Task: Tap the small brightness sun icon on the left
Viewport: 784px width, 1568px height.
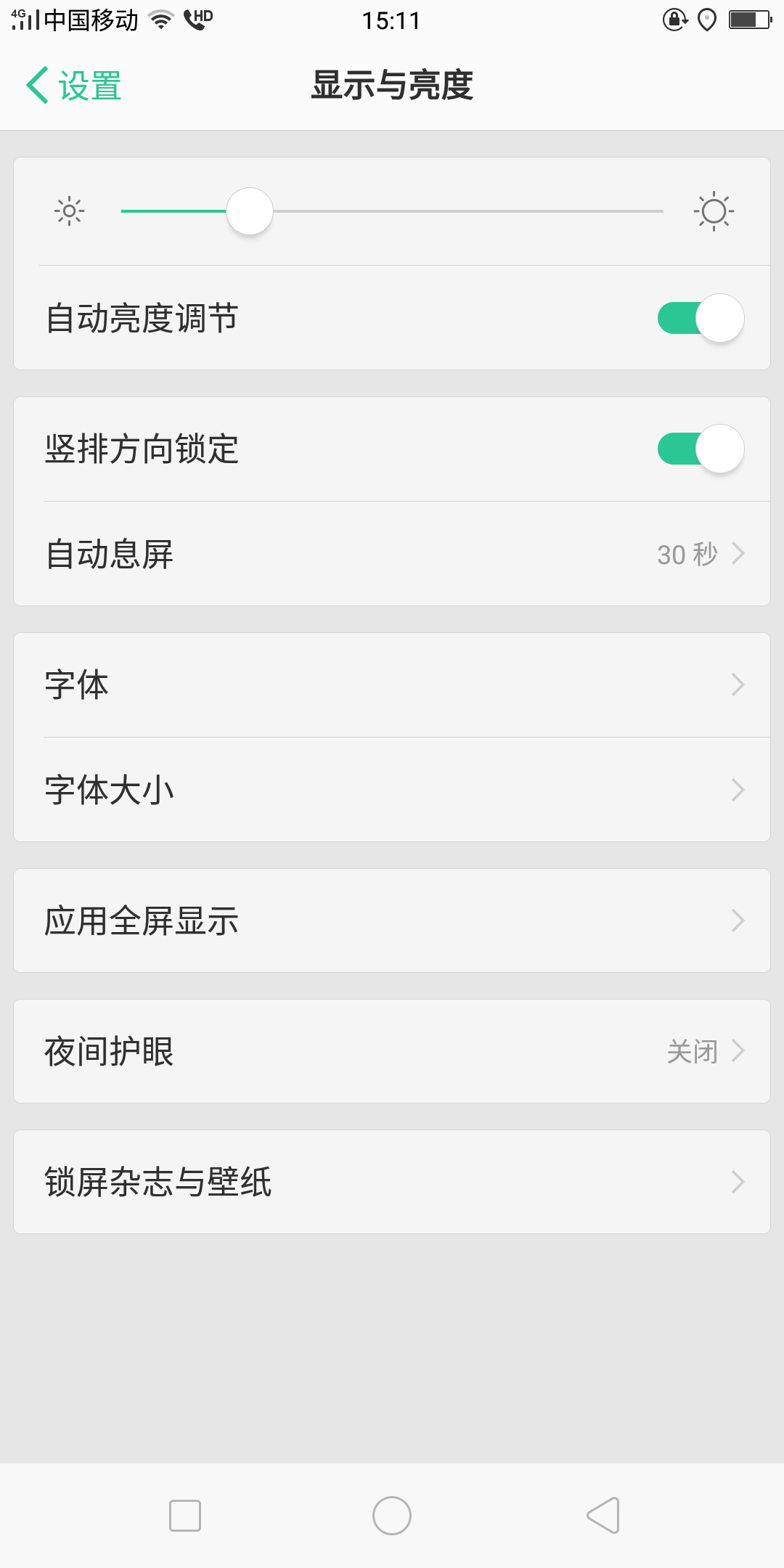Action: 69,211
